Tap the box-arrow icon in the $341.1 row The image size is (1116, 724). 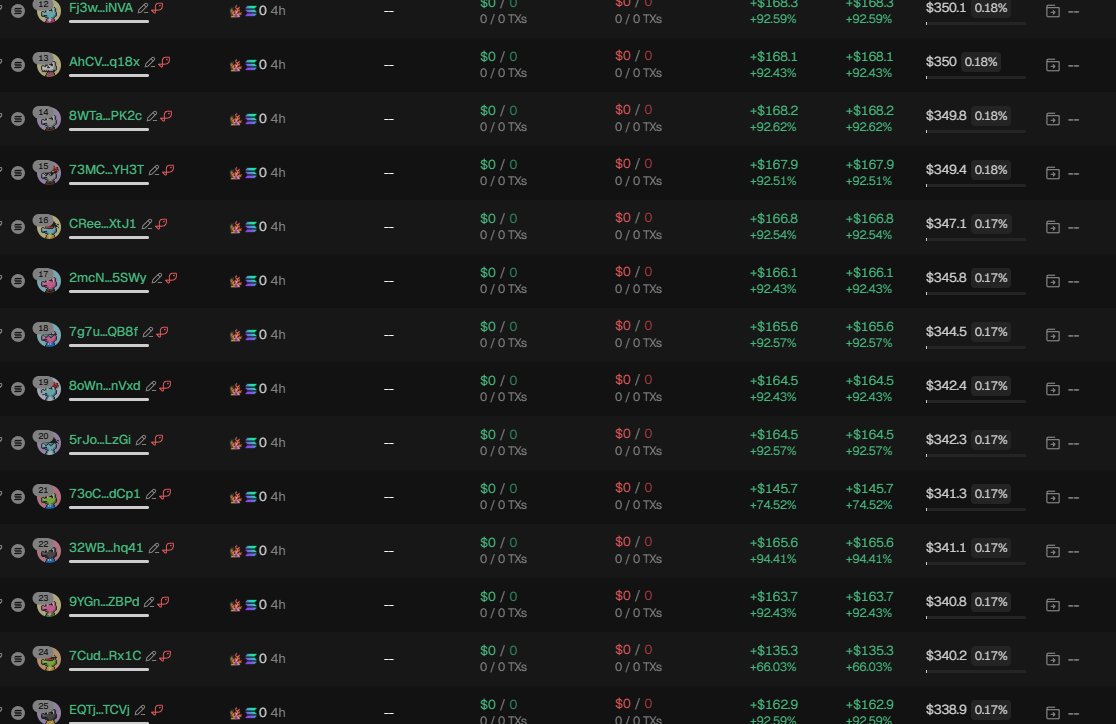[x=1053, y=551]
